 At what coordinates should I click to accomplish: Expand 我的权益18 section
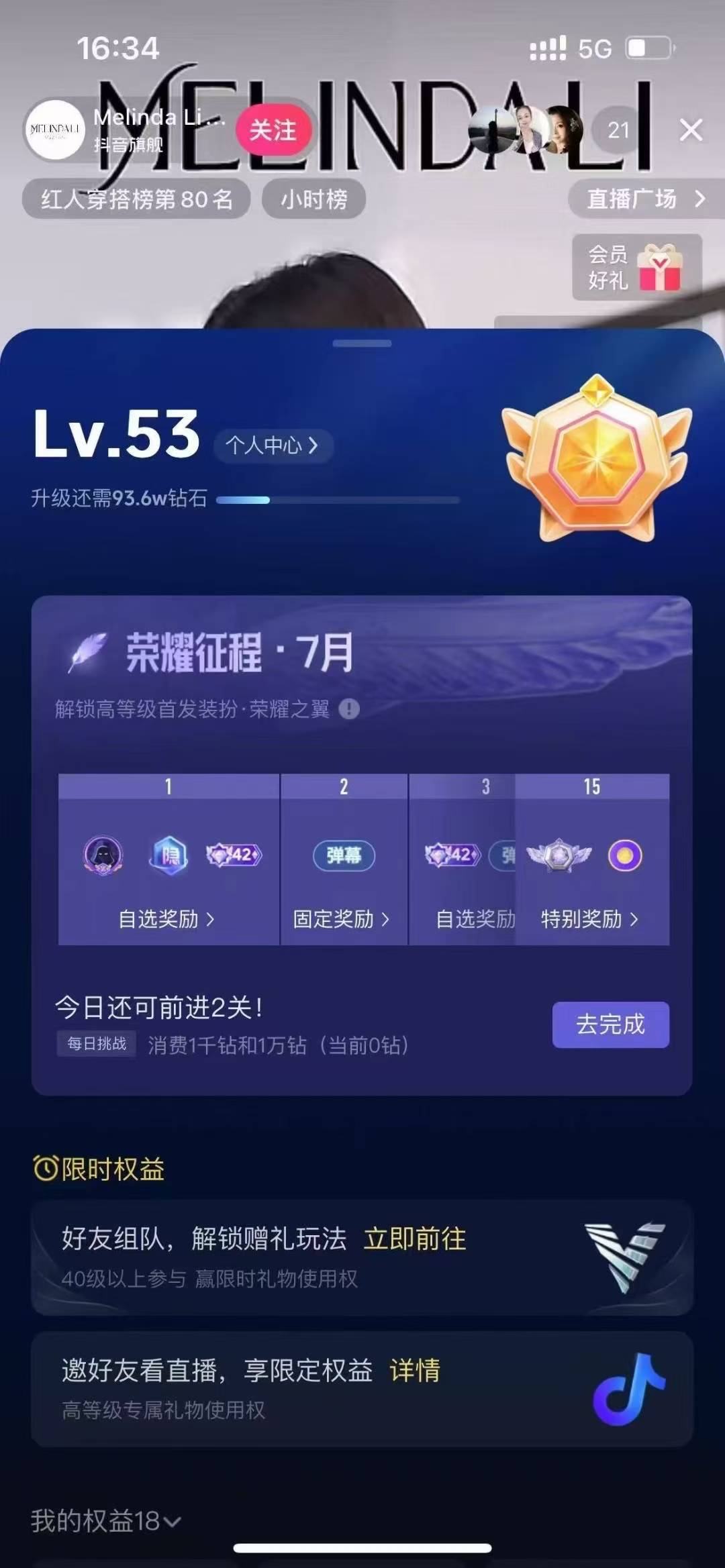tap(105, 1521)
